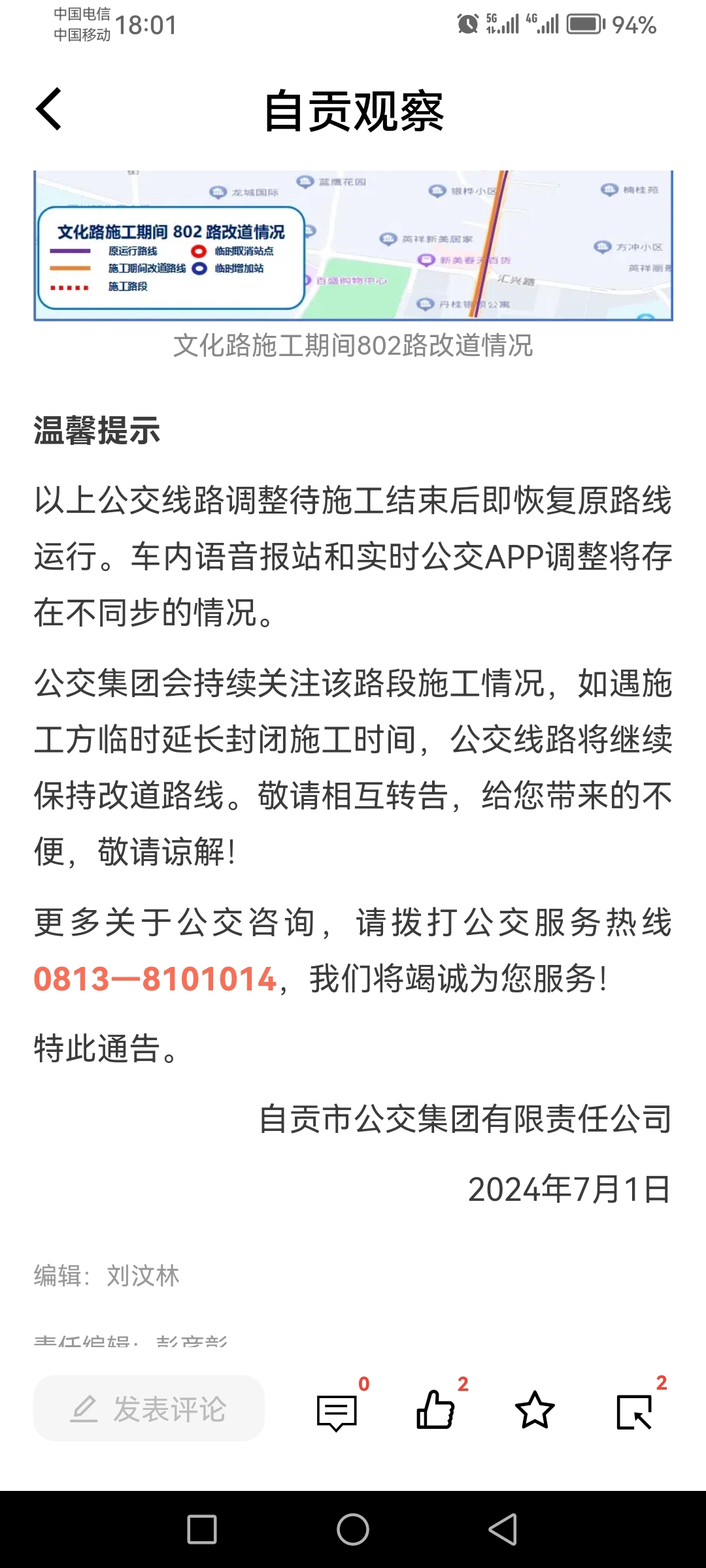Open the 802 route detour map image
This screenshot has width=706, height=1568.
353,246
